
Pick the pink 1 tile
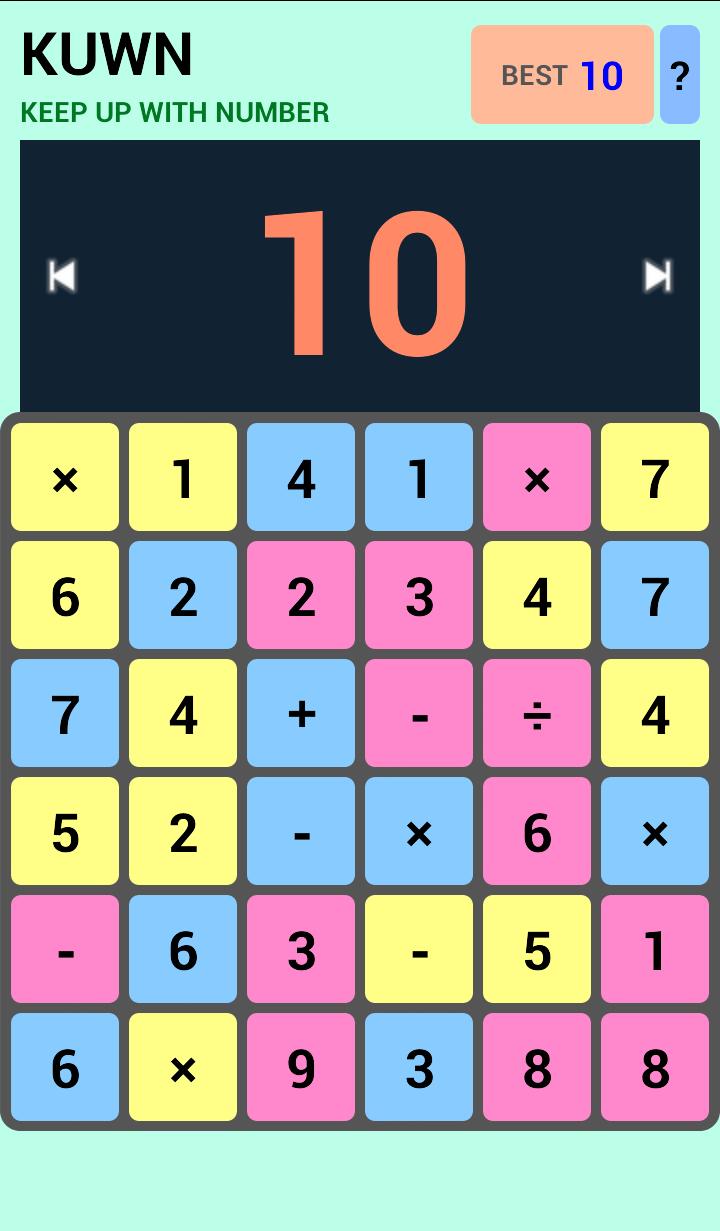[x=655, y=949]
